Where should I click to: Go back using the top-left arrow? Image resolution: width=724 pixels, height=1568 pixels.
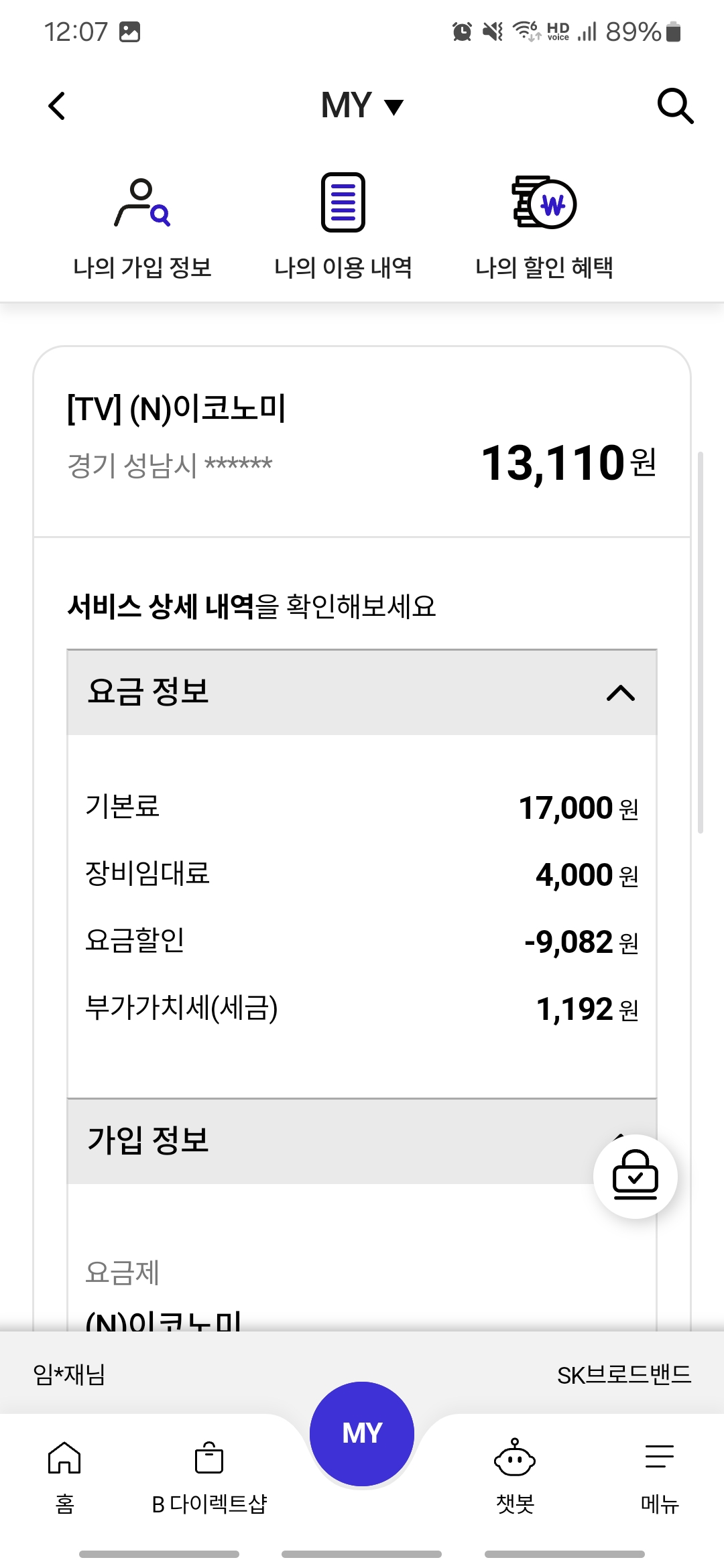point(57,106)
